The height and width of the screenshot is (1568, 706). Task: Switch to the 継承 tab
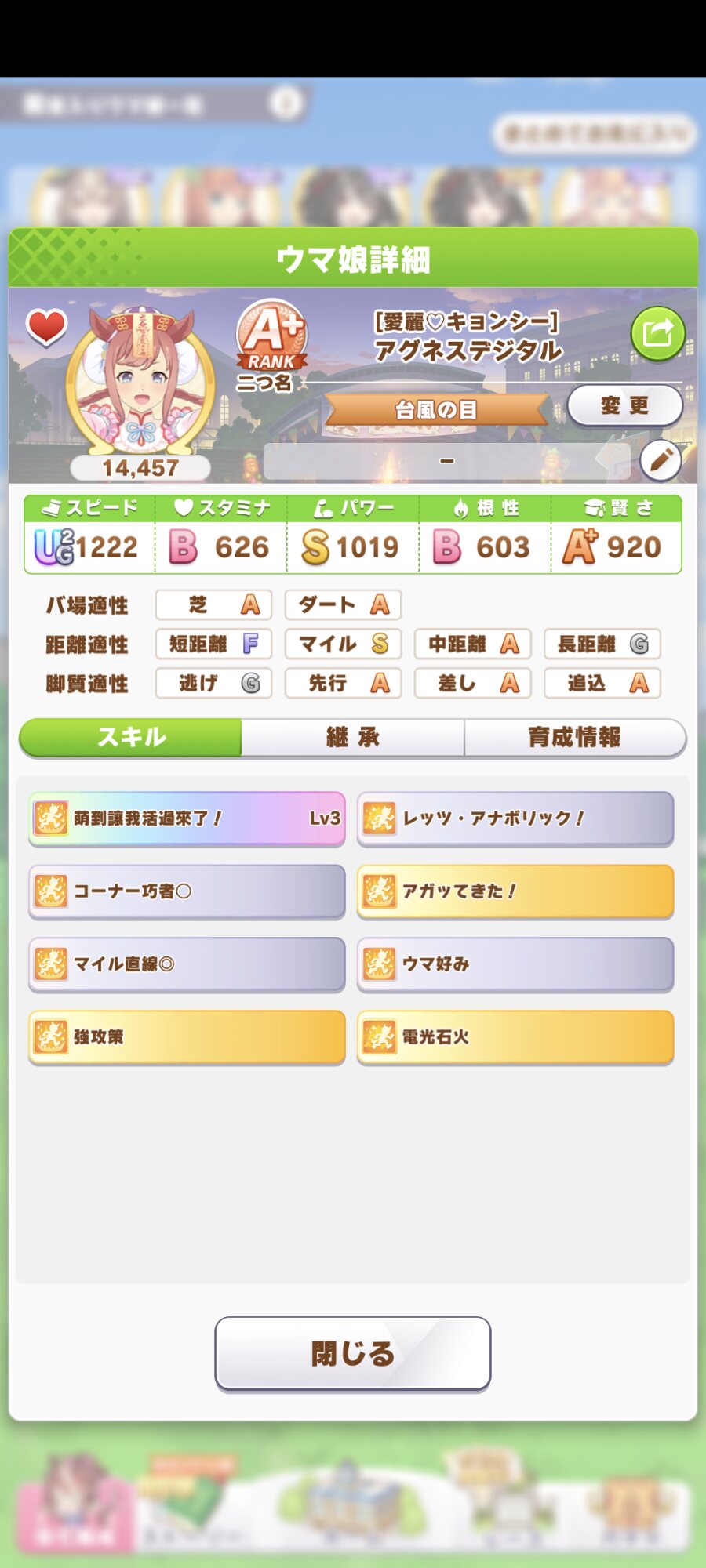coord(353,737)
